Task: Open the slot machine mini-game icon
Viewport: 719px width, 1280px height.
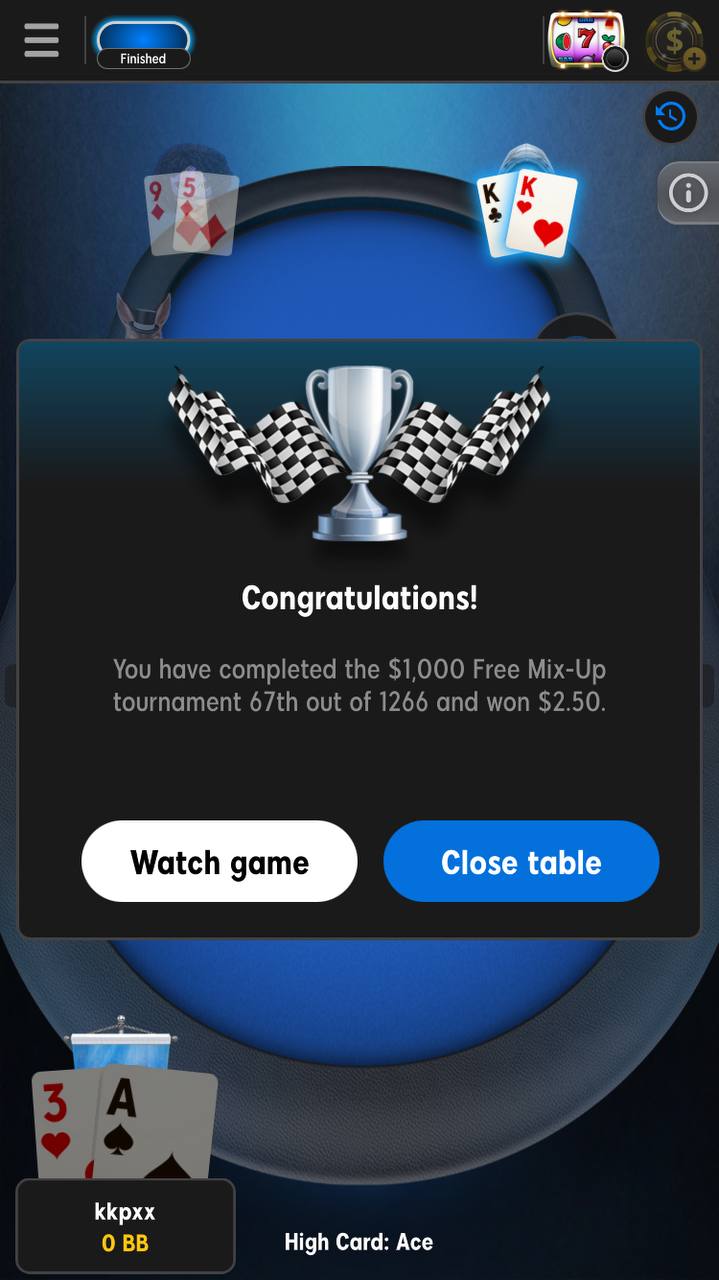Action: 587,41
